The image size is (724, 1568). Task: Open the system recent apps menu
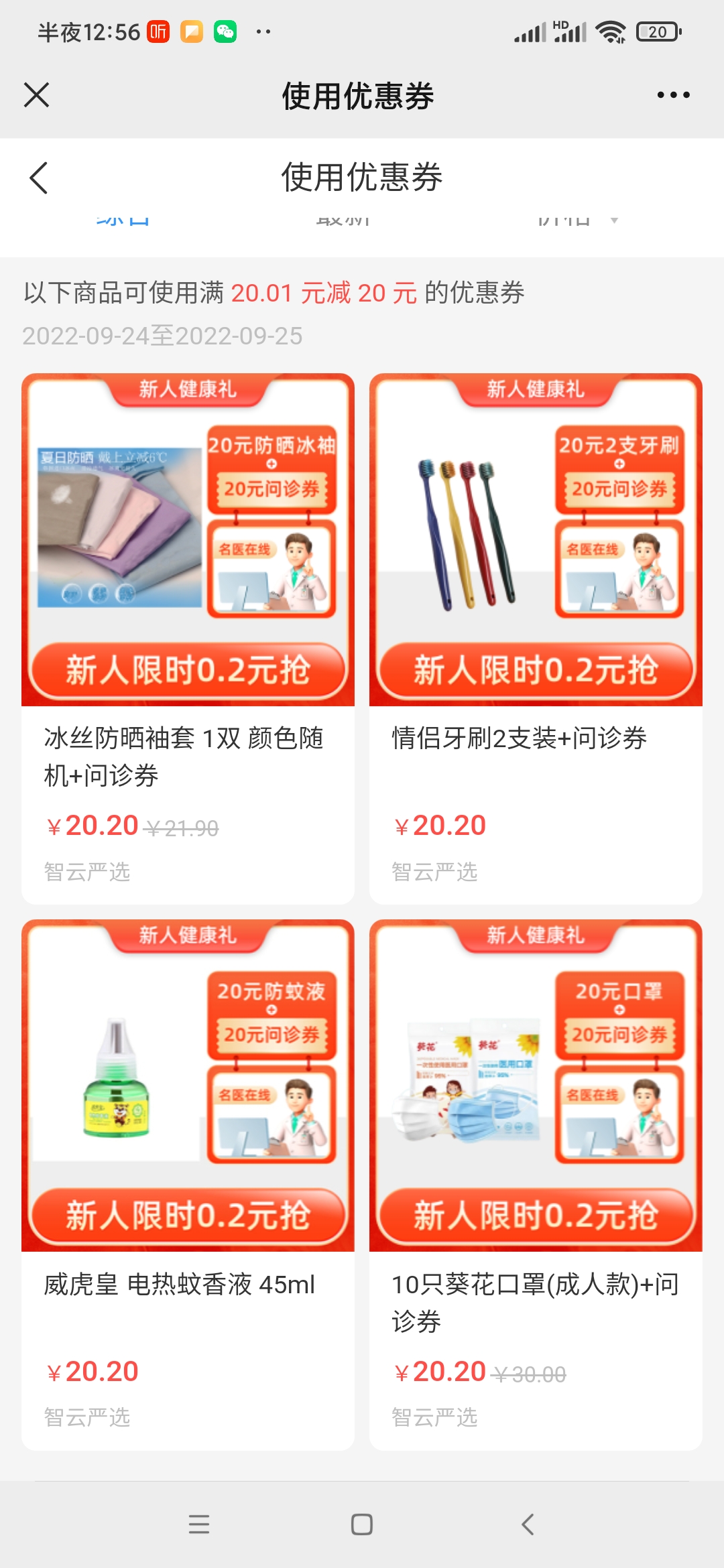(x=199, y=1524)
